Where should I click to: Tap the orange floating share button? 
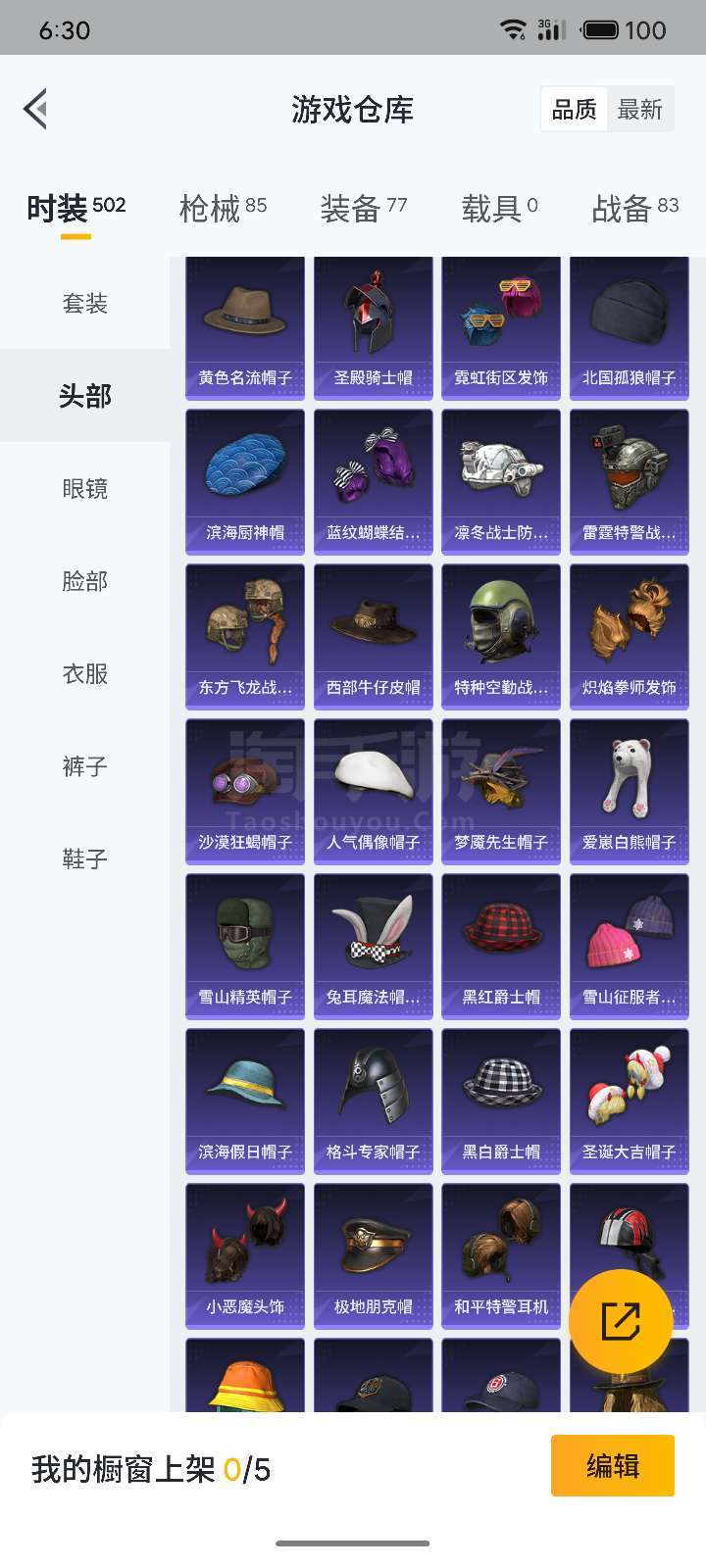click(621, 1321)
